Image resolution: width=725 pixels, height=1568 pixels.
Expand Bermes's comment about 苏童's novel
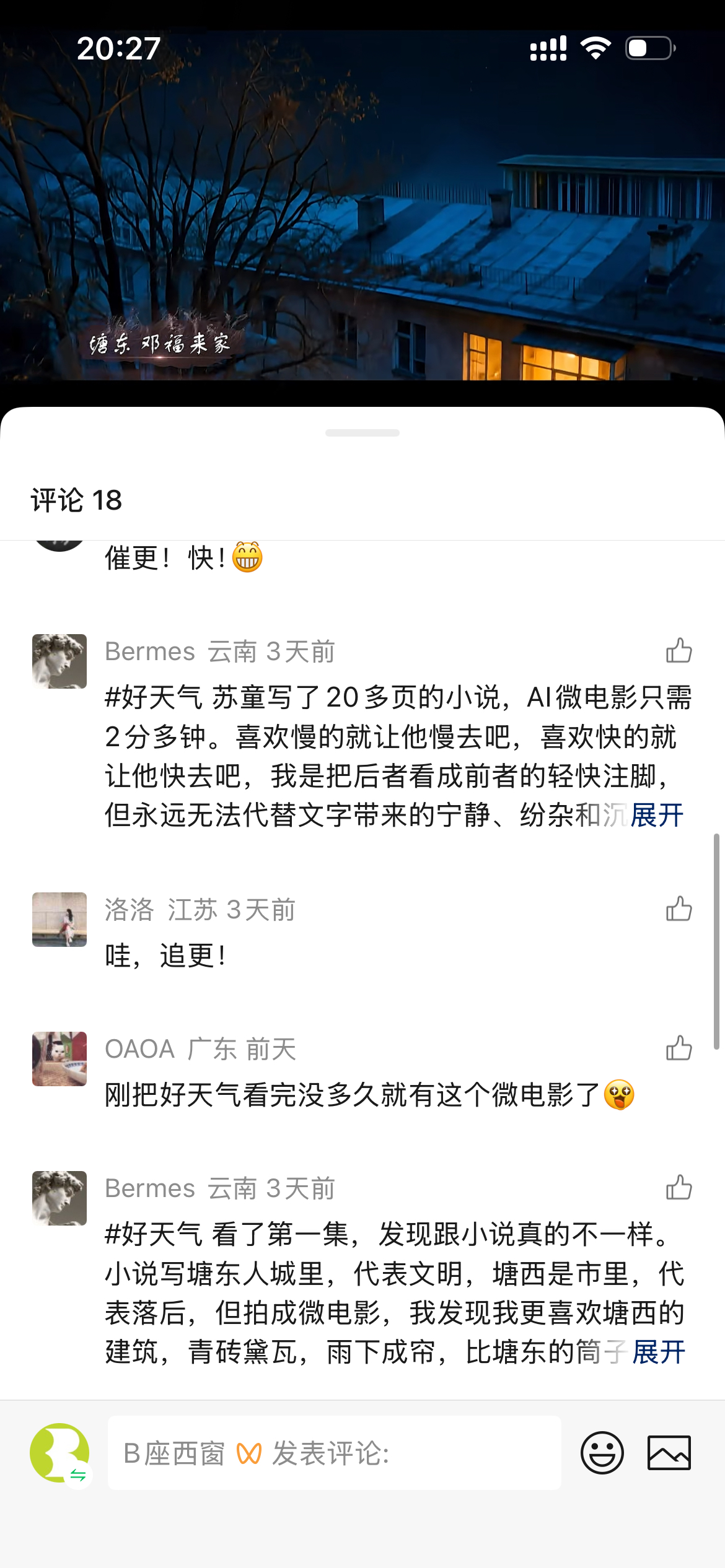(657, 815)
